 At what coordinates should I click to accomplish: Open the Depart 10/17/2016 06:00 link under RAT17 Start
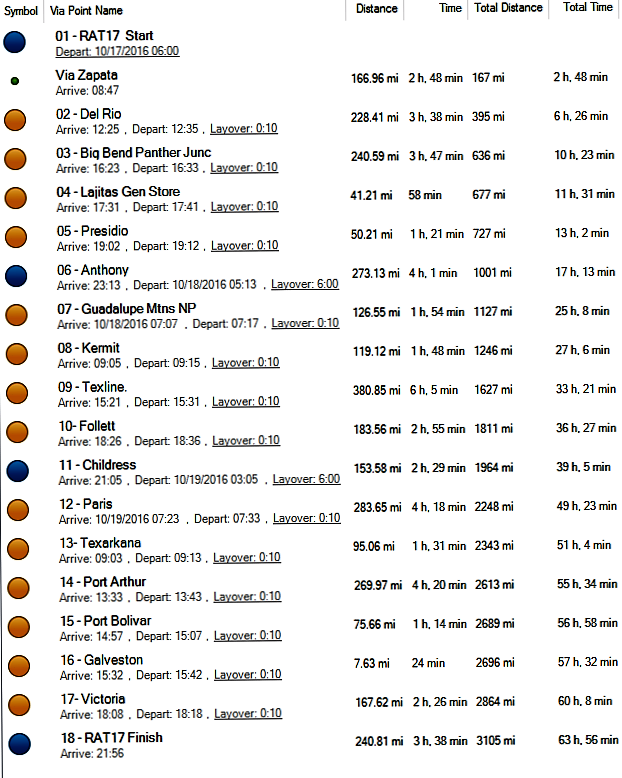point(118,50)
